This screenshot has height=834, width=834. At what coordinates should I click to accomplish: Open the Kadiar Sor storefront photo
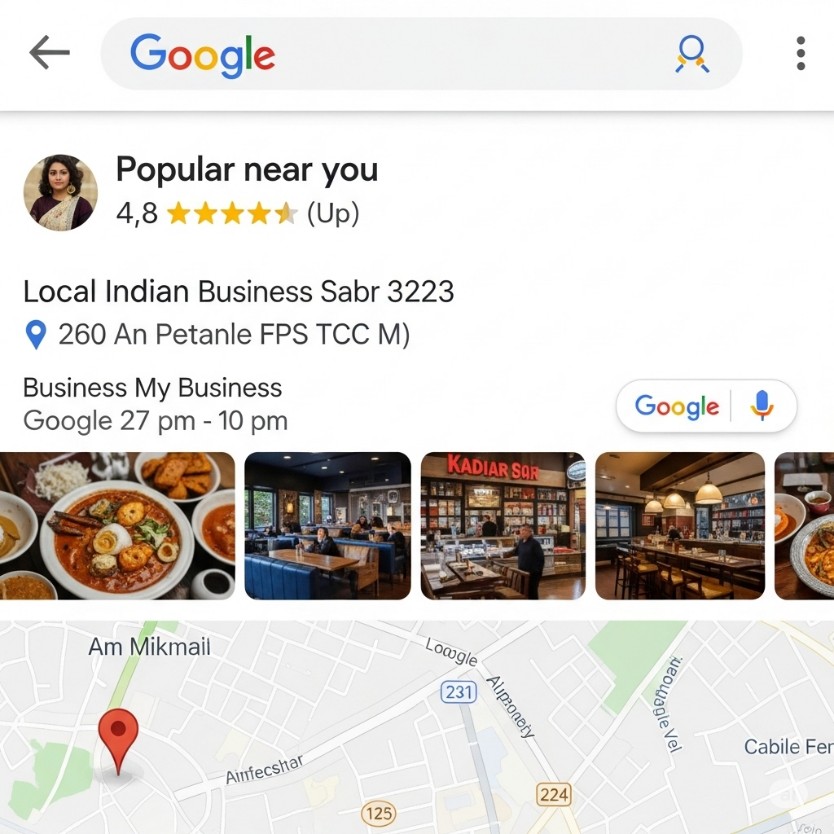point(503,526)
